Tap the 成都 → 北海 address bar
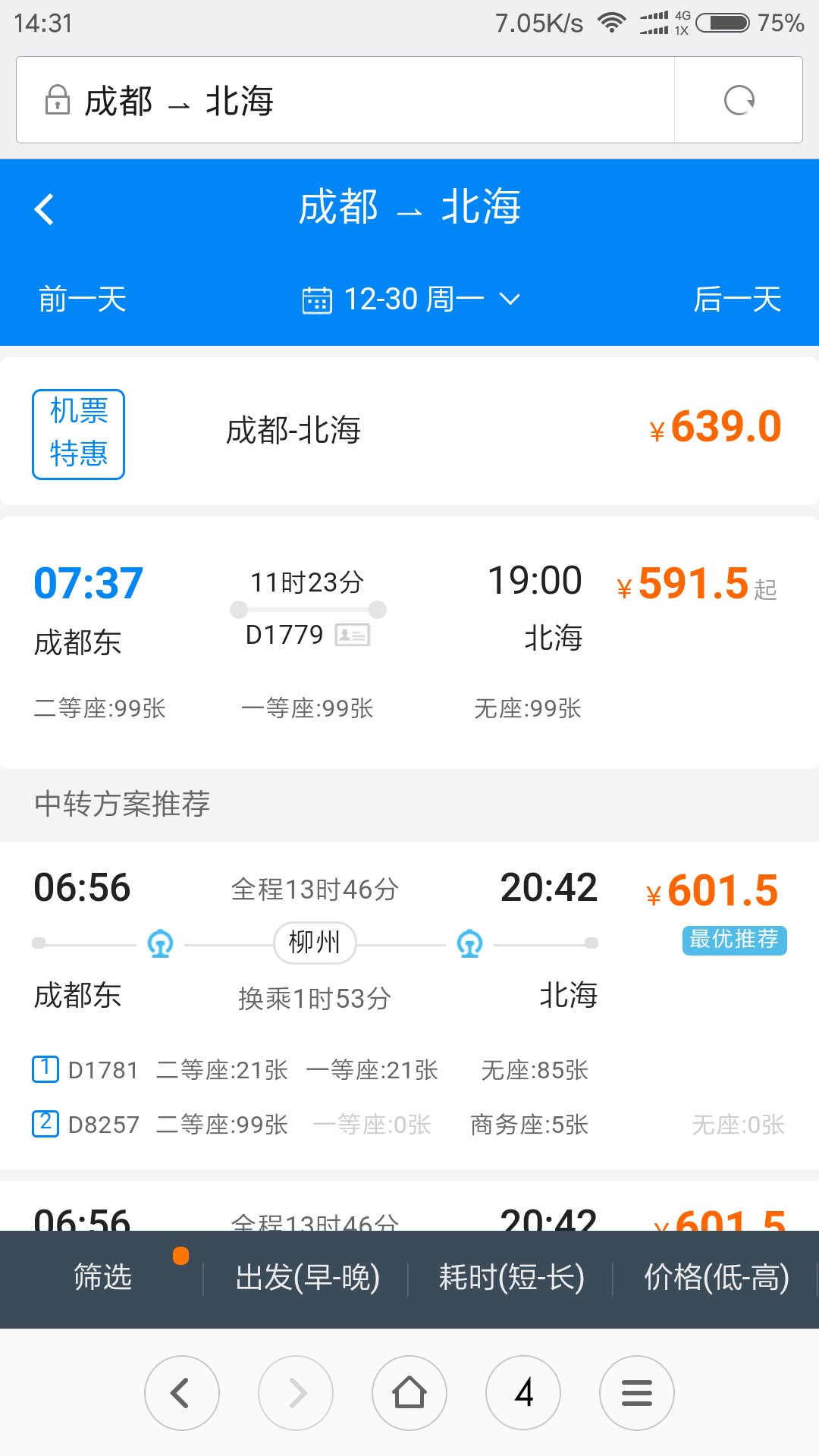The image size is (819, 1456). (346, 100)
